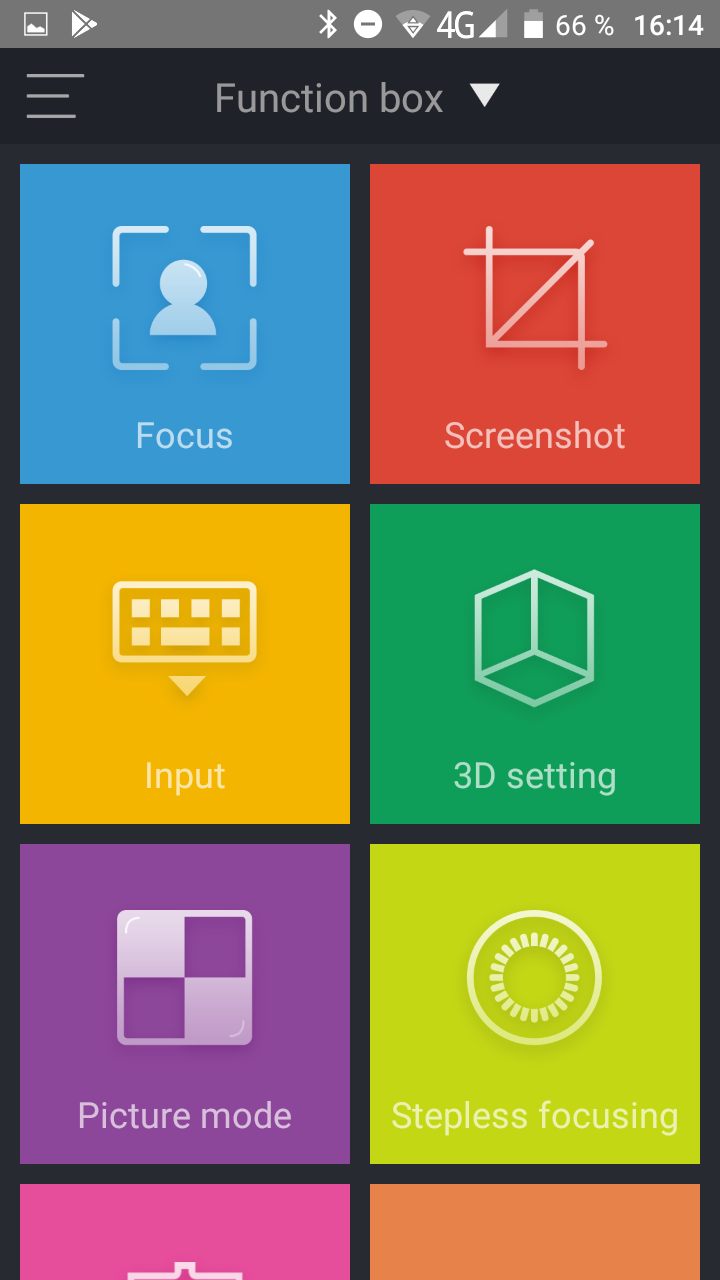
Task: Open the Input function tile
Action: (185, 664)
